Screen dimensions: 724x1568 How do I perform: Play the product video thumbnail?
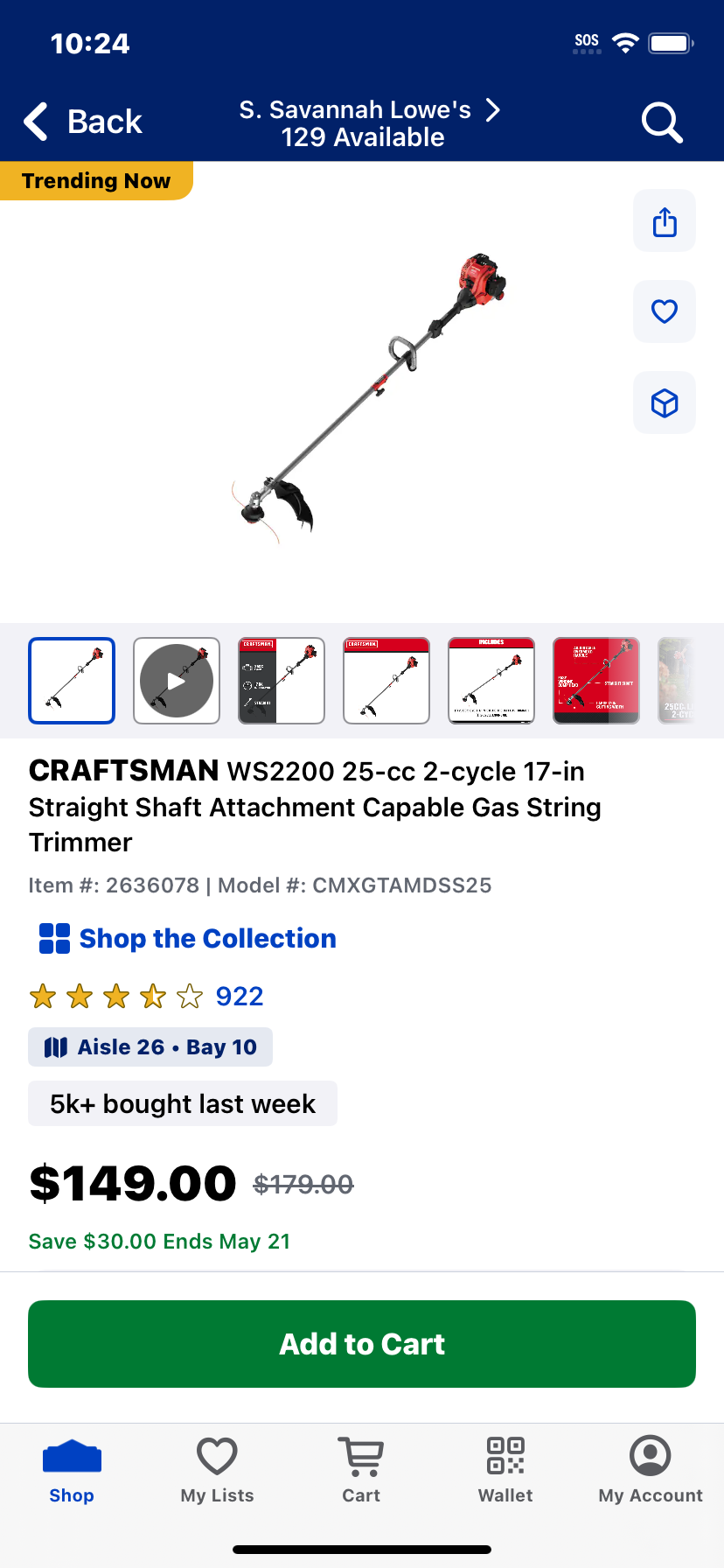point(177,681)
